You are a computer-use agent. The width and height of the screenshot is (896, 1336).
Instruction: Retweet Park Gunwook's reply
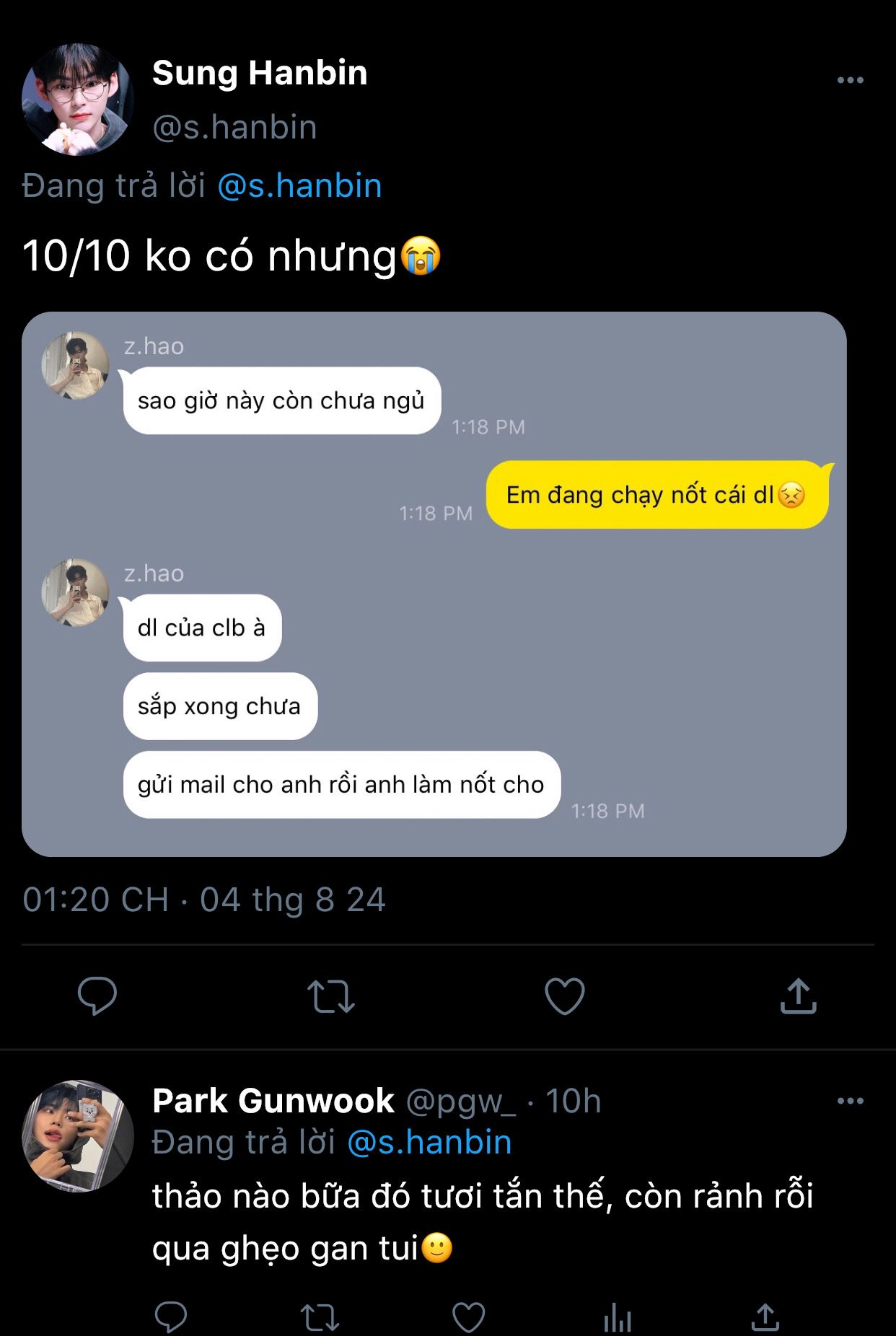pos(320,1317)
